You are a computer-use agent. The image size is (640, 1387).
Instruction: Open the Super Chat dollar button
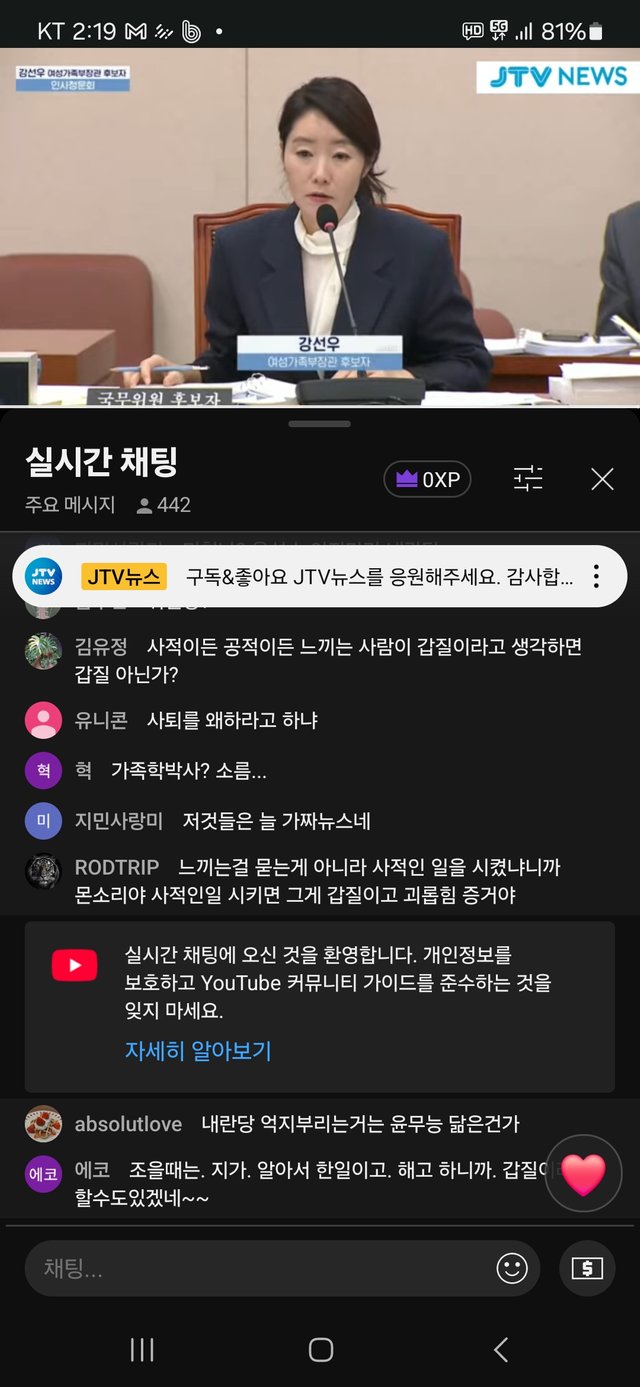pyautogui.click(x=587, y=1269)
